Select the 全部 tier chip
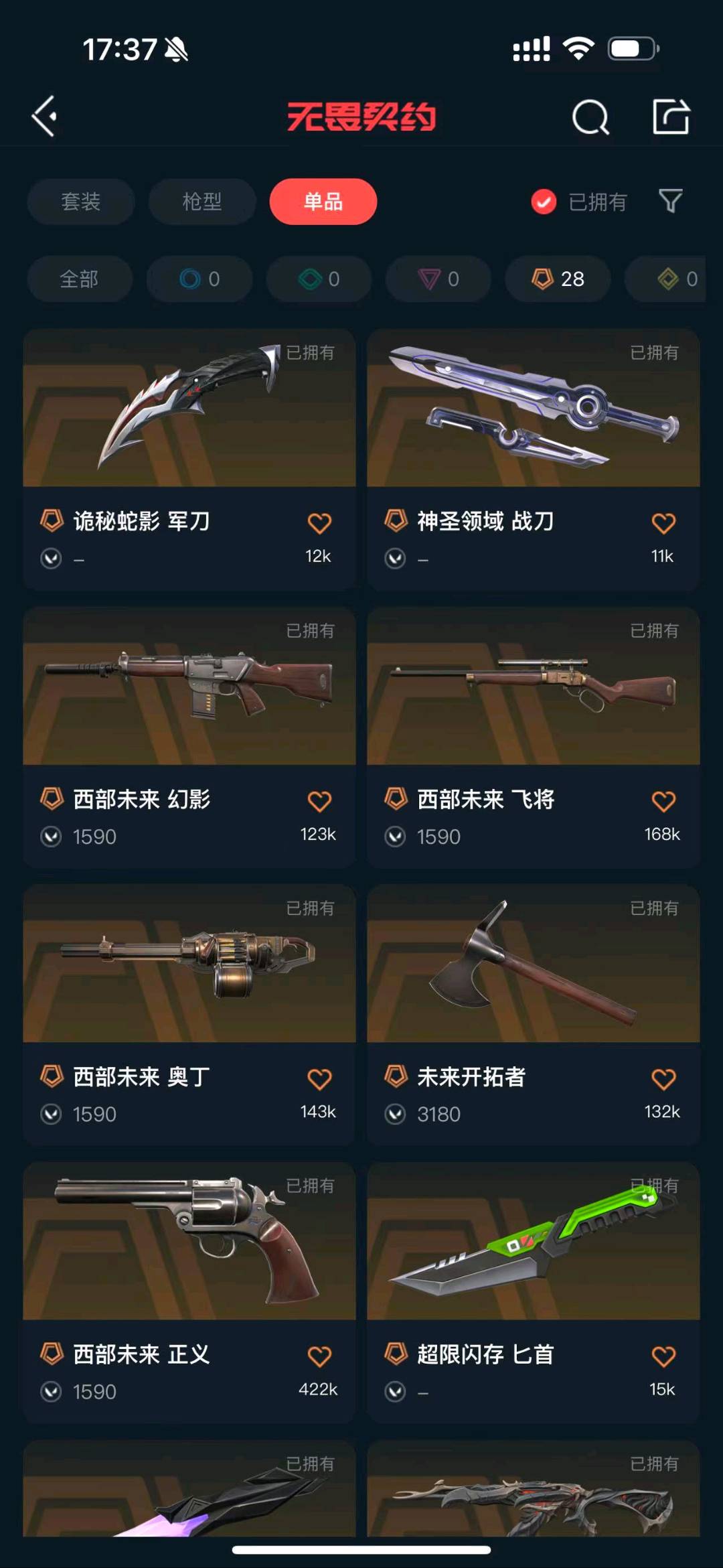The width and height of the screenshot is (723, 1568). pyautogui.click(x=80, y=279)
